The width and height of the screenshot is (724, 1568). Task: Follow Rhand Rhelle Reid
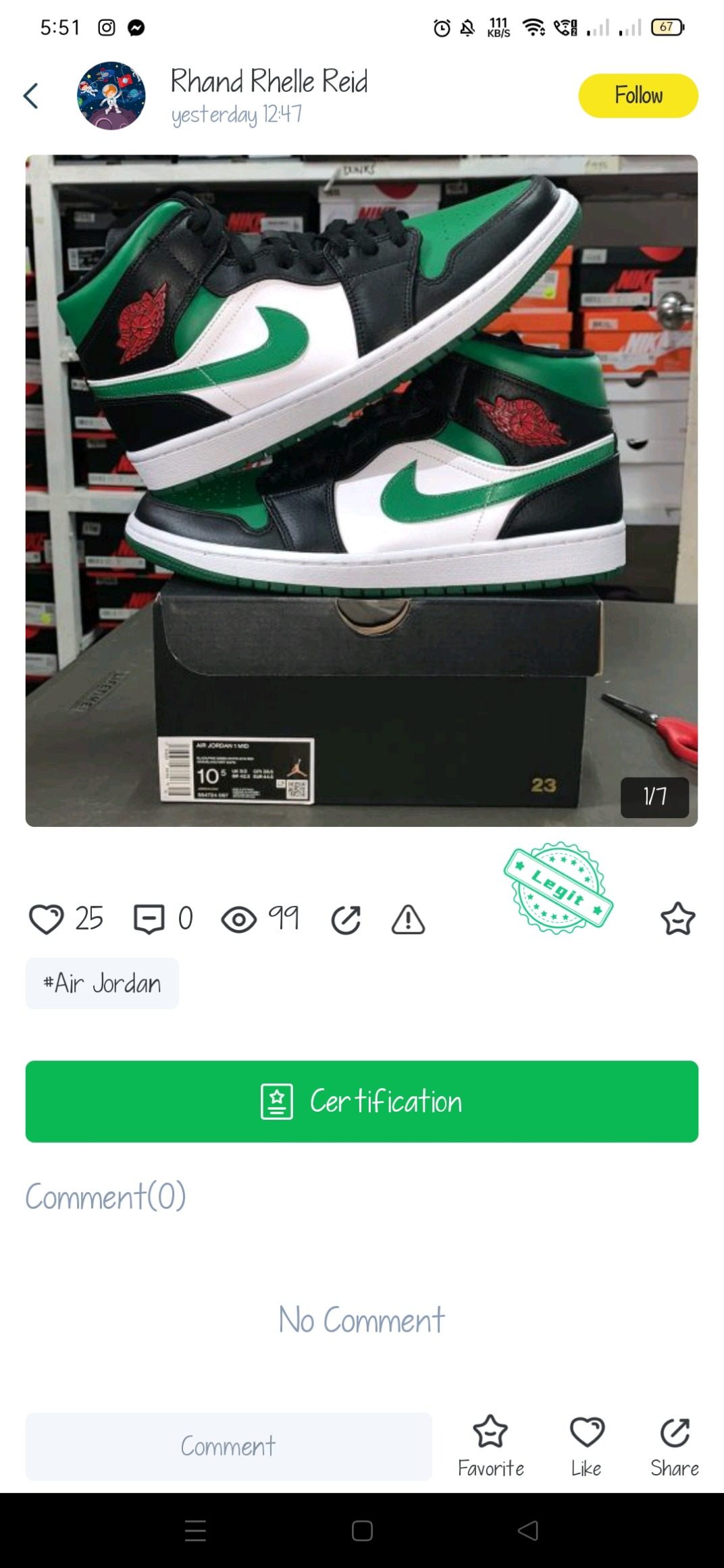coord(638,96)
